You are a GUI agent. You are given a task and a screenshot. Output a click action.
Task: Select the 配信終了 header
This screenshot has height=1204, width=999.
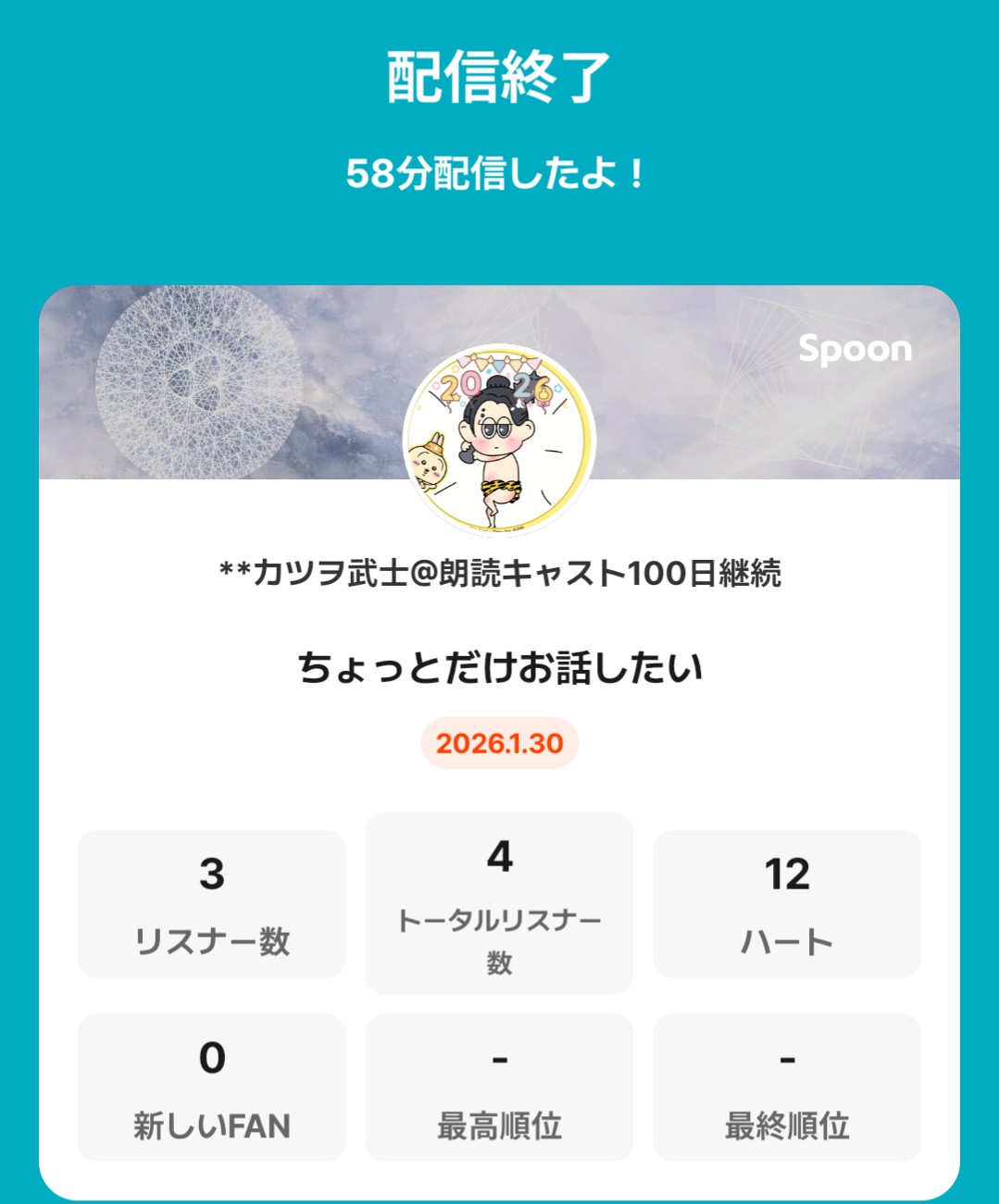tap(499, 78)
